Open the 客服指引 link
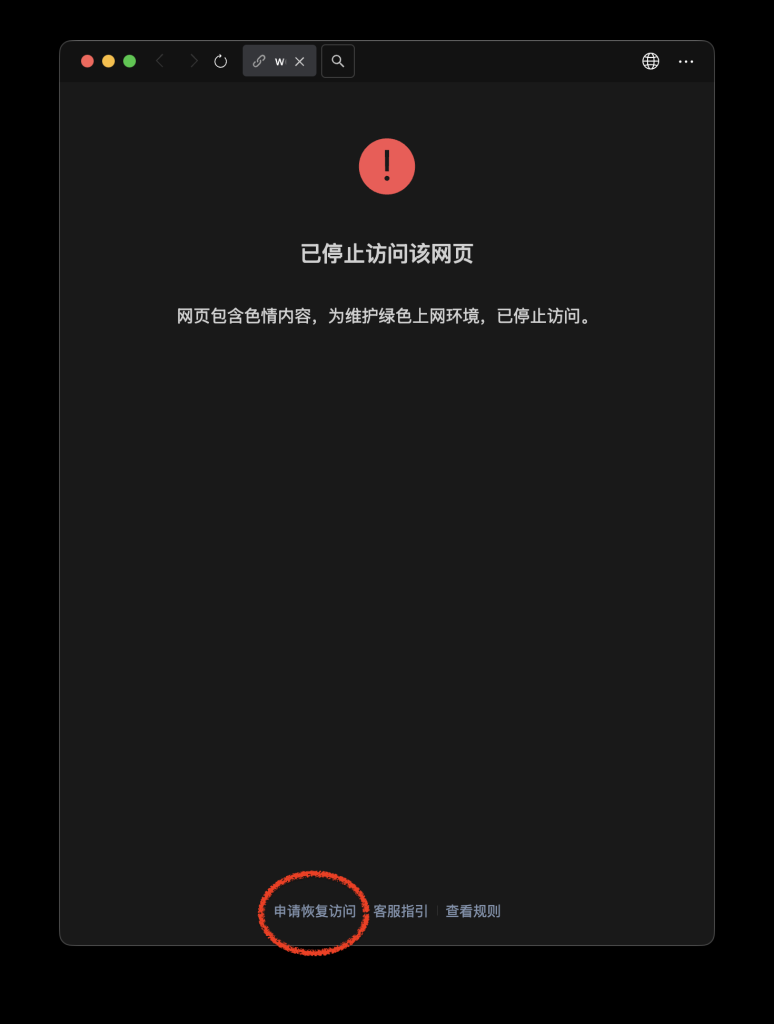Screen dimensions: 774x1024 click(x=400, y=911)
